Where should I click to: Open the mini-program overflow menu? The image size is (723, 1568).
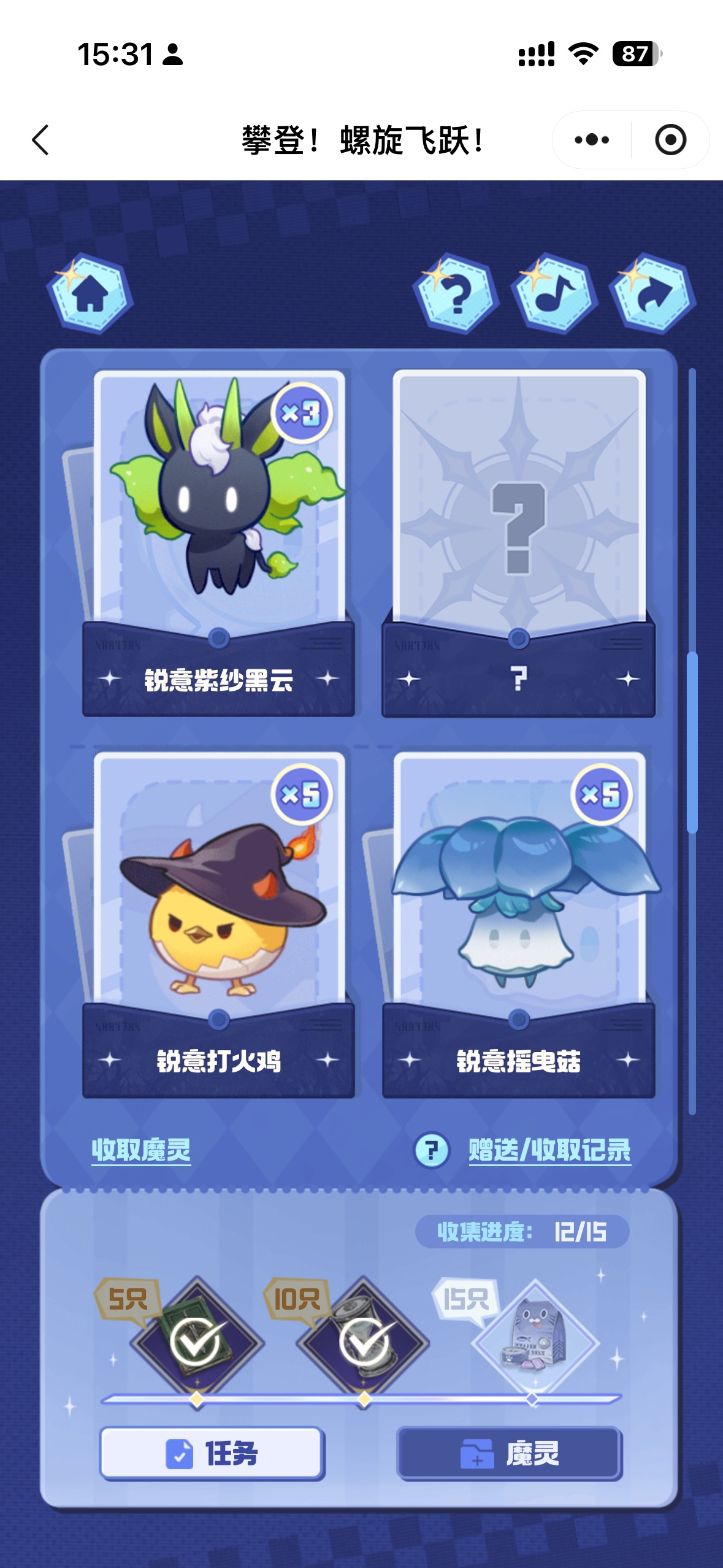[x=591, y=140]
